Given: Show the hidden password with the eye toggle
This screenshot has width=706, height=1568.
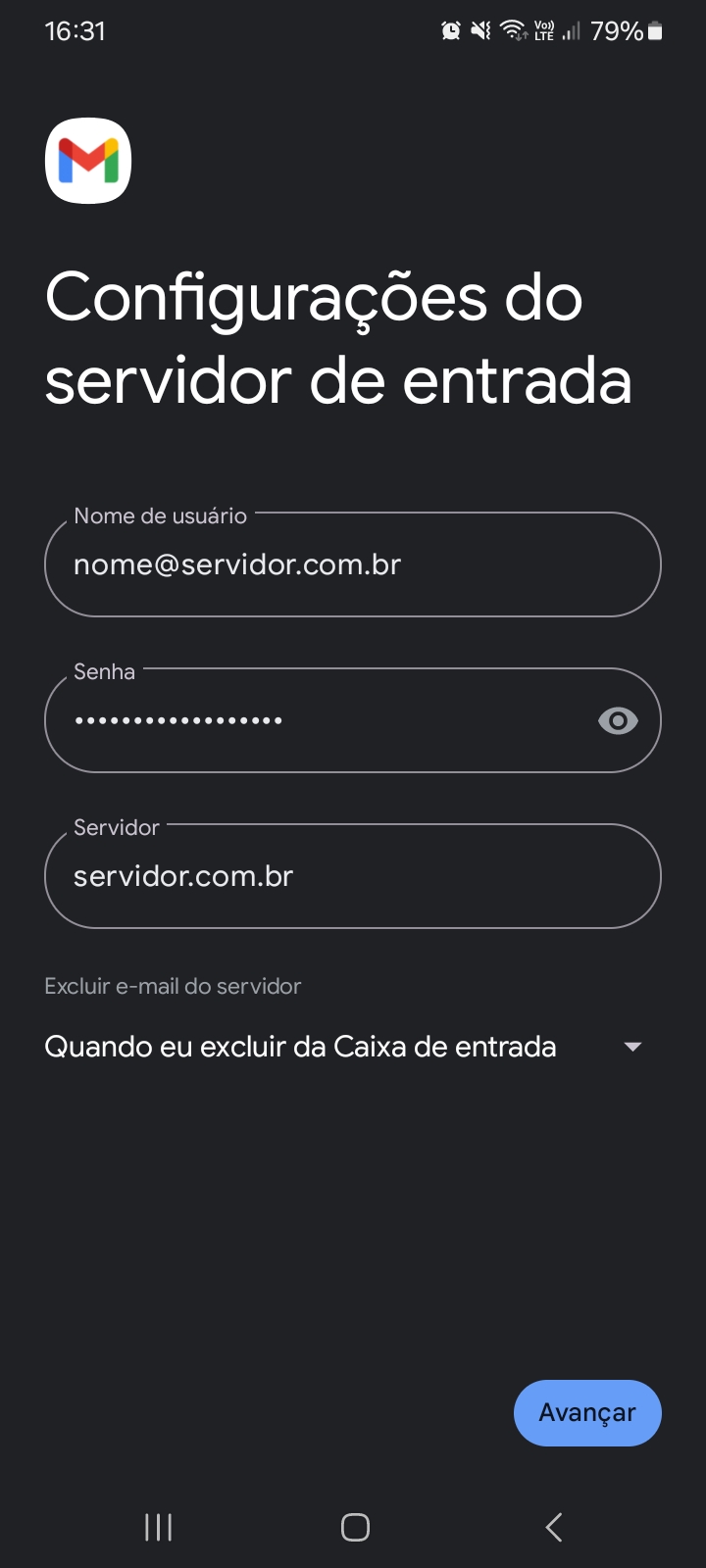Looking at the screenshot, I should [x=617, y=720].
